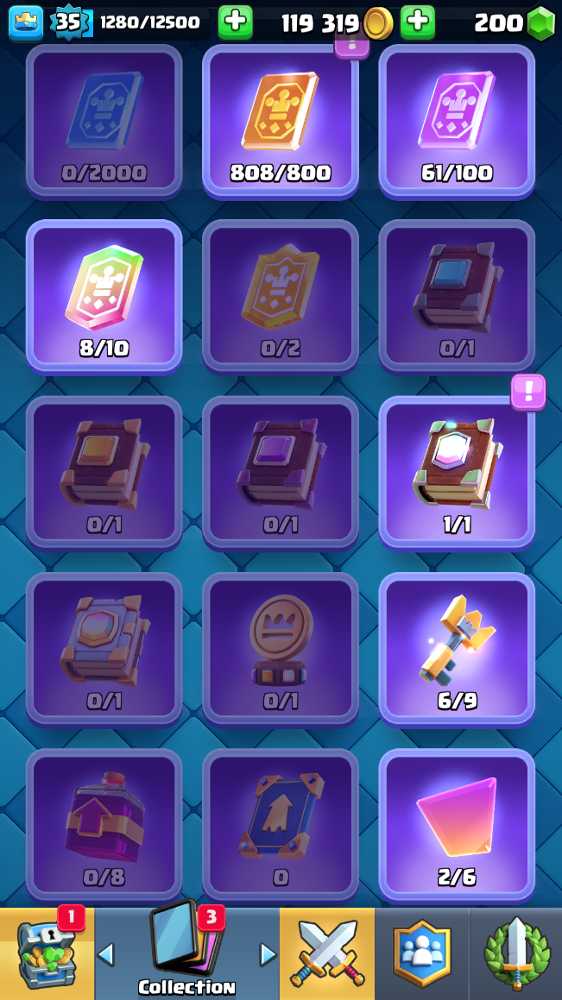Open the magic coin item showing 0/1
The image size is (562, 1000).
point(280,649)
